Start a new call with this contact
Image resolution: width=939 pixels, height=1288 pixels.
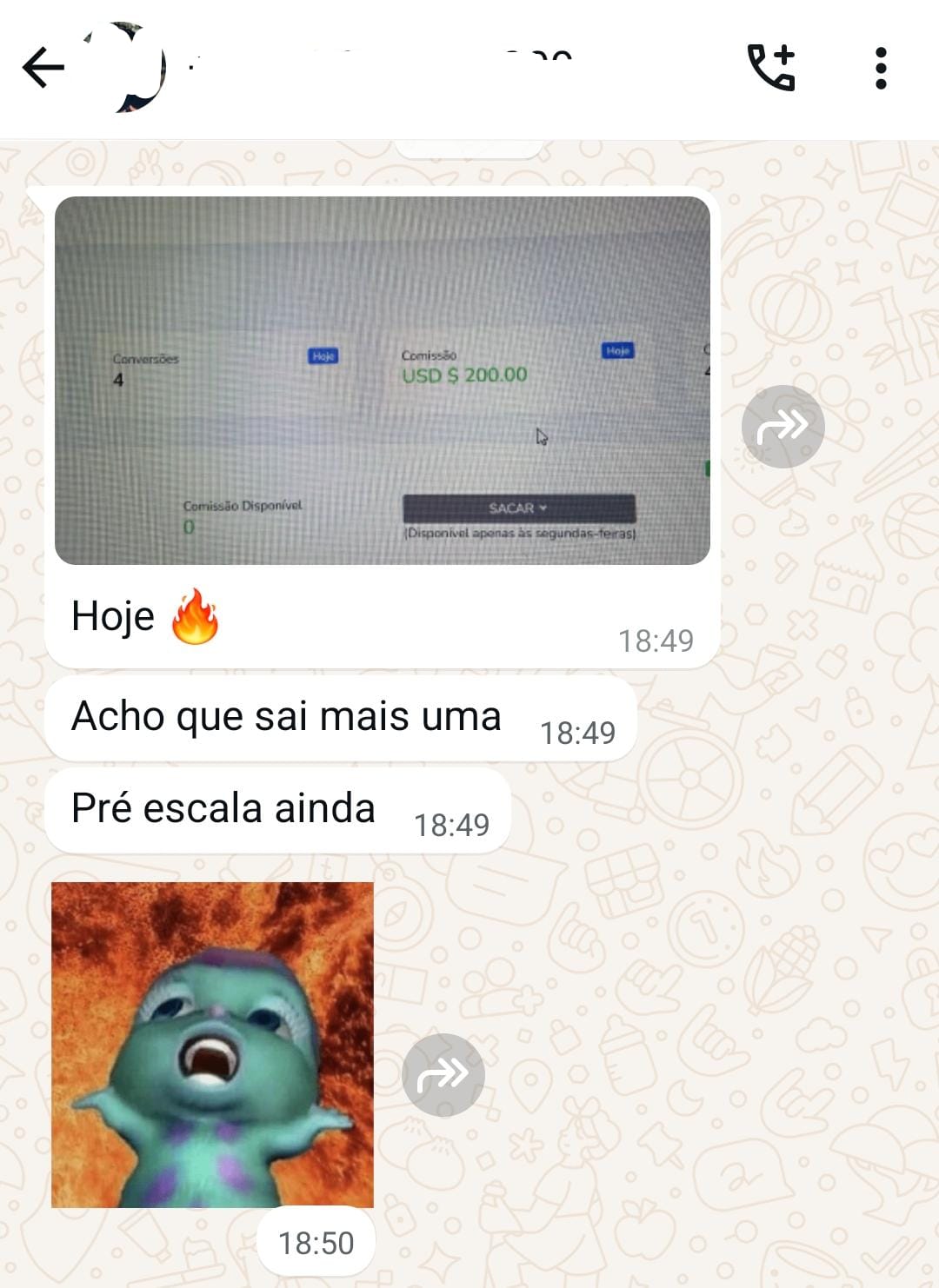click(x=771, y=68)
